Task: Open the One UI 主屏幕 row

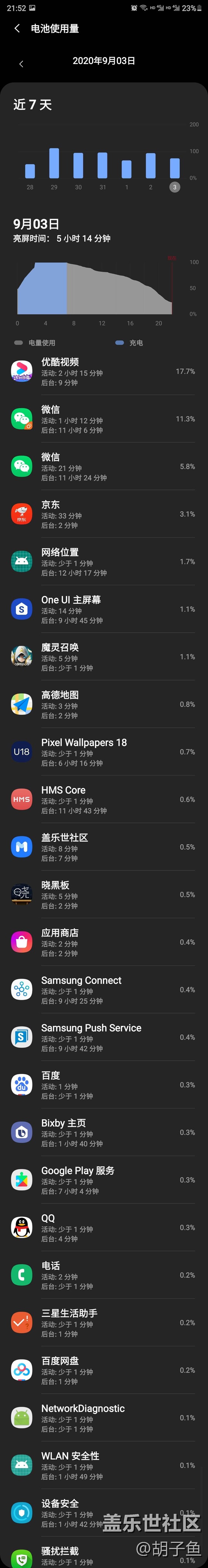Action: (103, 609)
